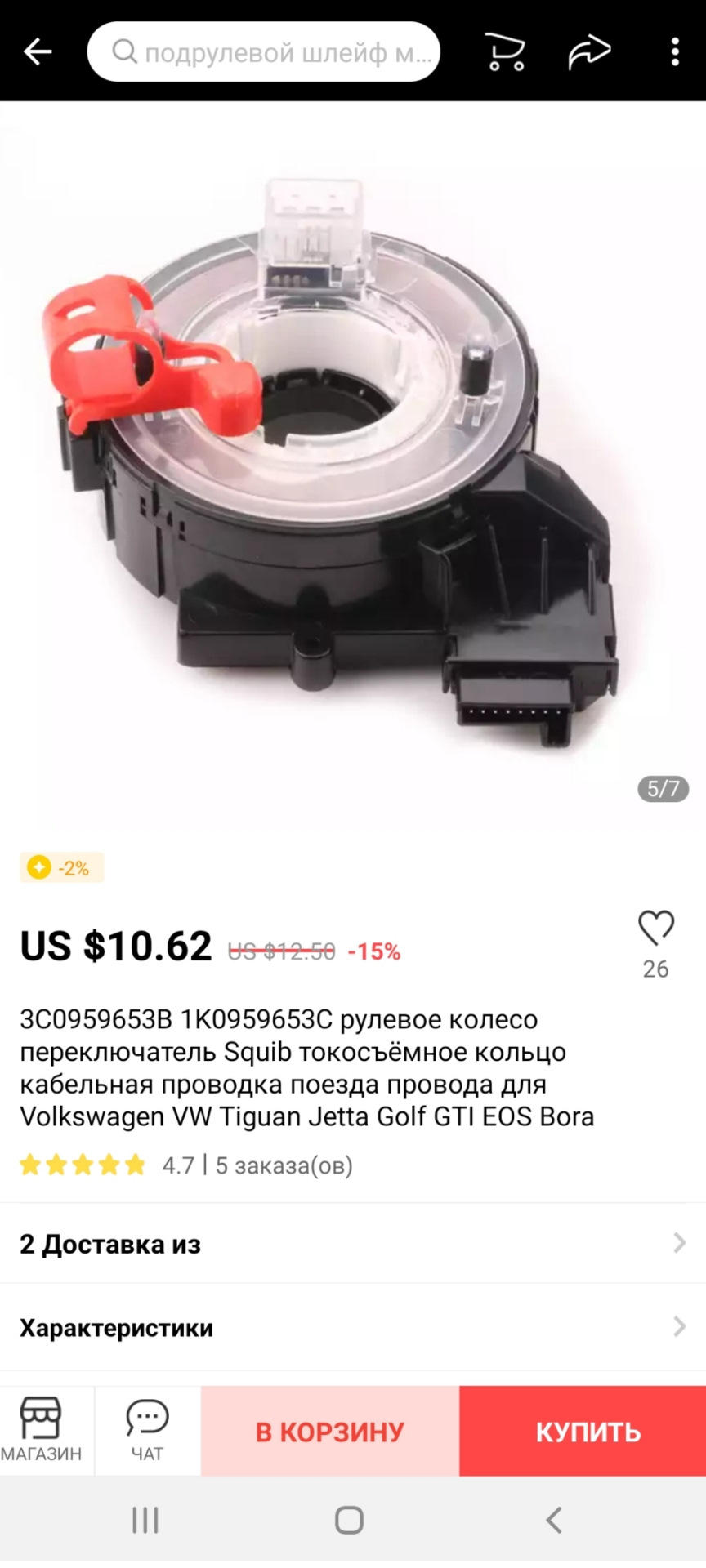
Task: Open the three-dot overflow menu
Action: 675,52
